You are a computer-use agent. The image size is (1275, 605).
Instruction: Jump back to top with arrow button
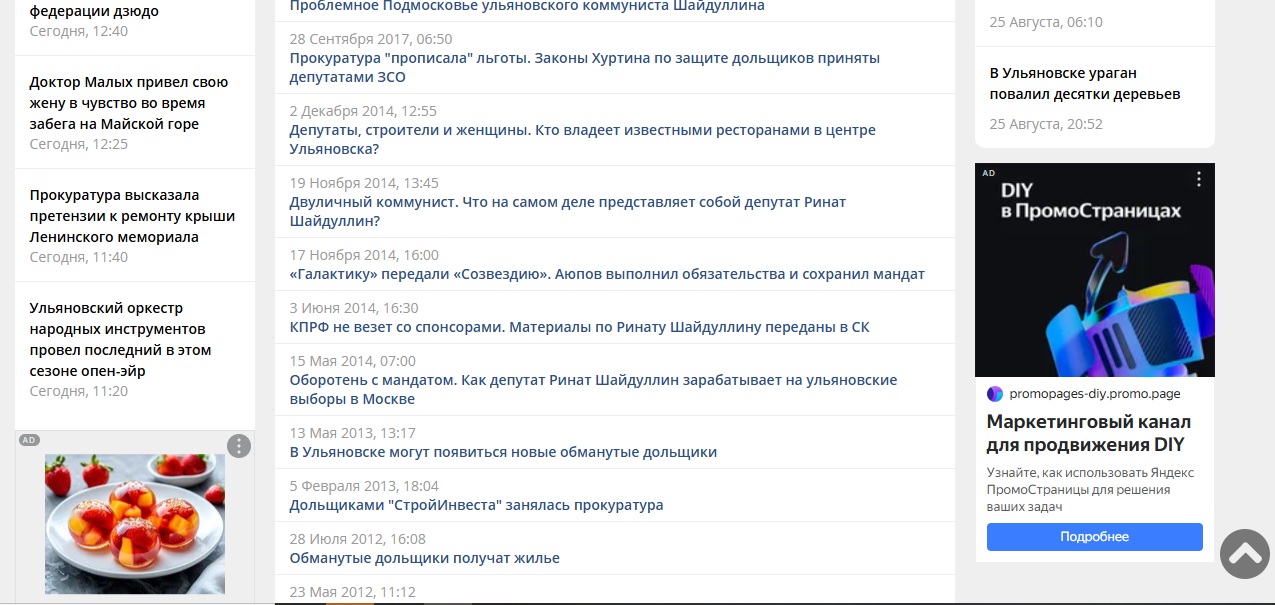point(1245,553)
